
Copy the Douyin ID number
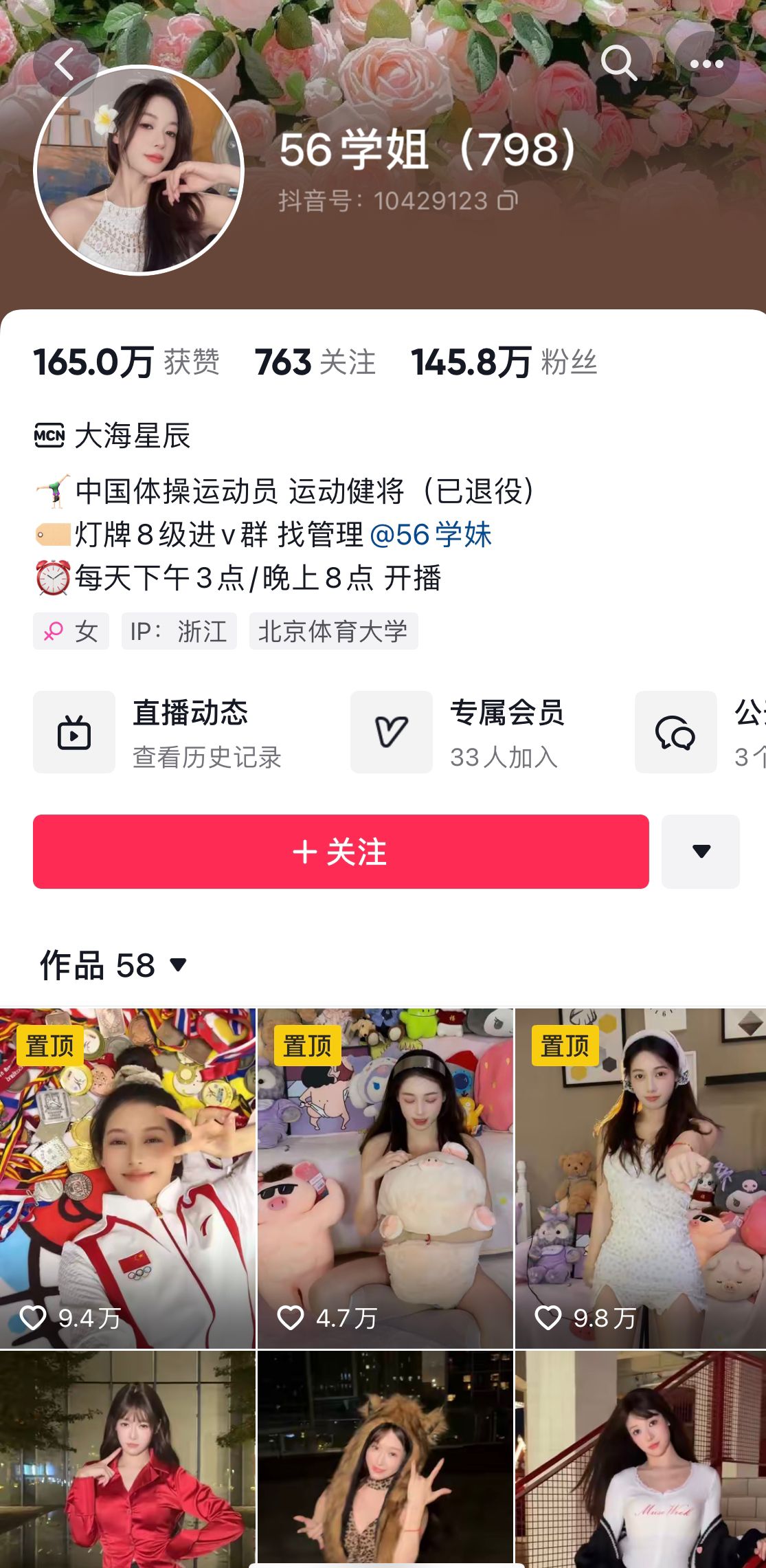tap(508, 201)
